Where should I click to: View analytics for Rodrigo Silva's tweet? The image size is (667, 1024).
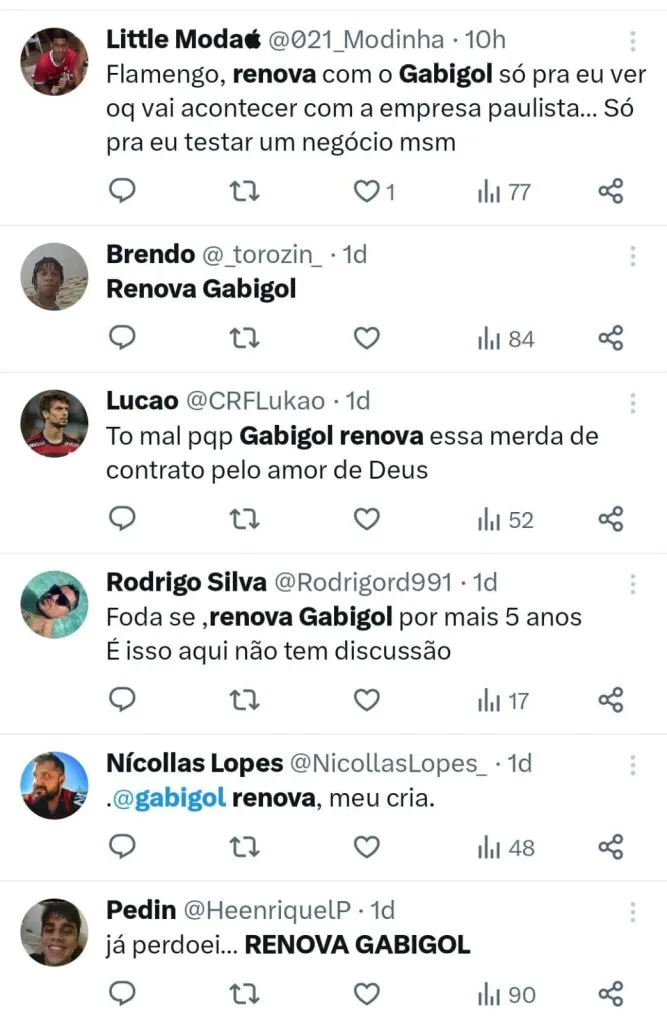[504, 700]
